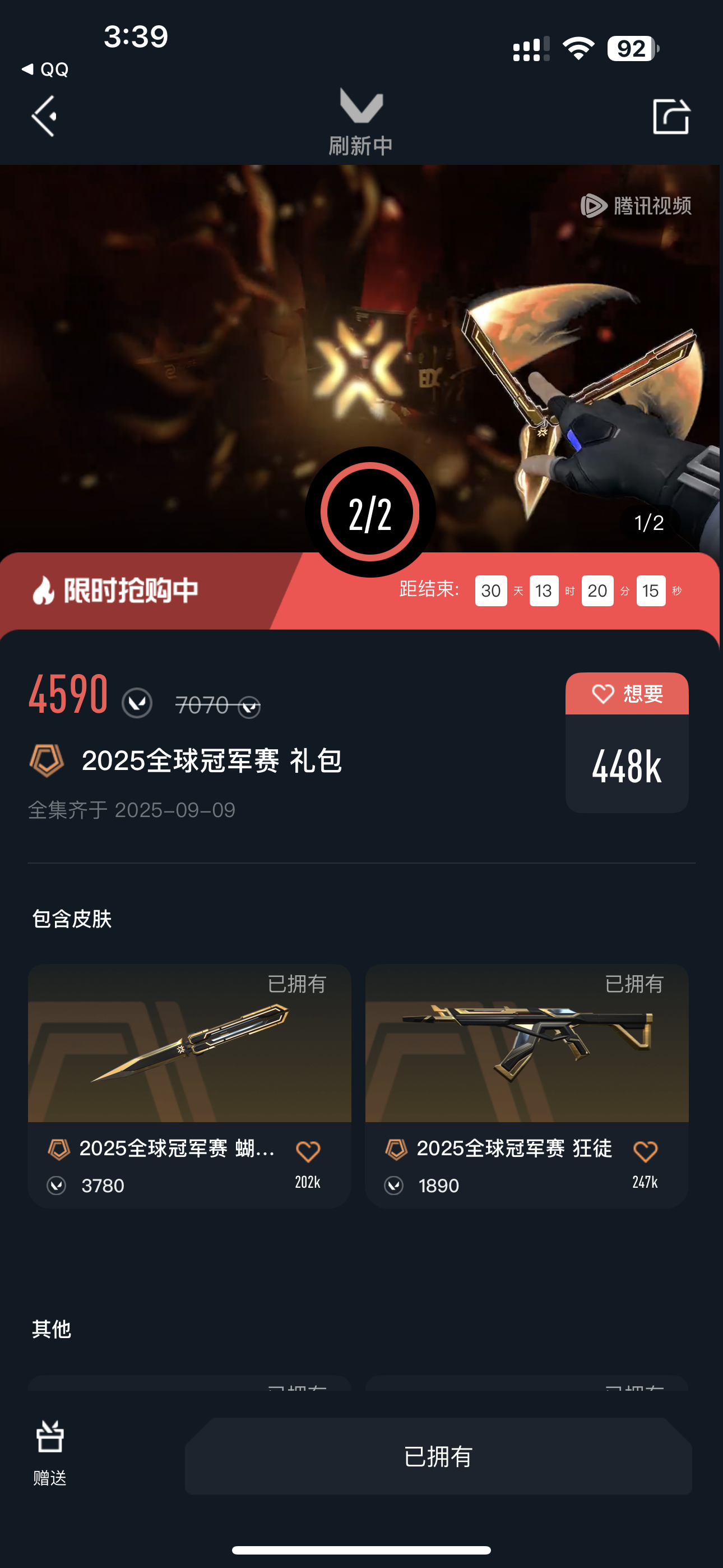This screenshot has width=723, height=1568.
Task: Share this bundle page
Action: coord(671,116)
